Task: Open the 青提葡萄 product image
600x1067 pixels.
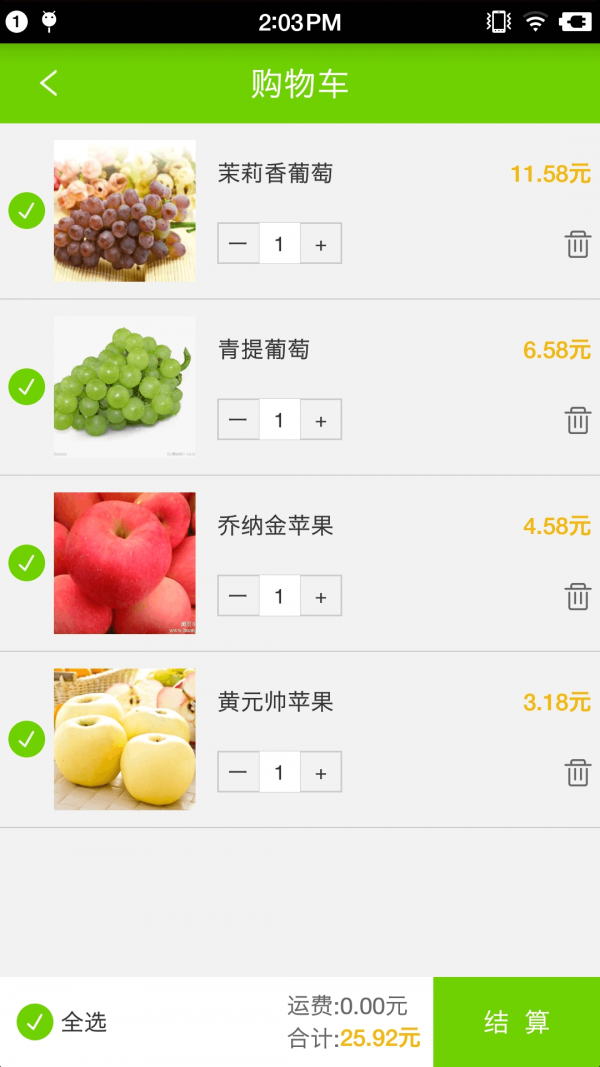Action: click(125, 387)
